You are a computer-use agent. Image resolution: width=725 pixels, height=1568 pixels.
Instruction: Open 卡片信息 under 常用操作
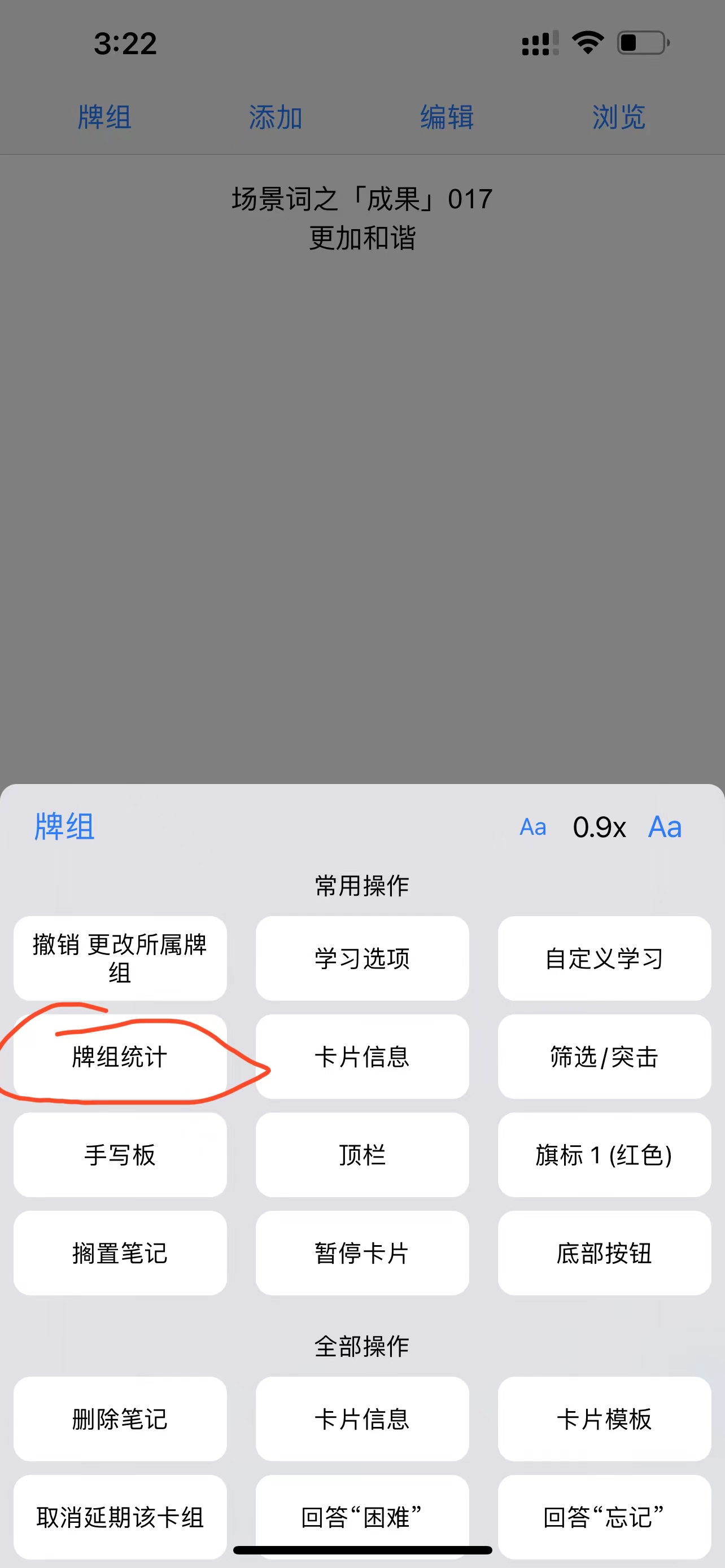coord(362,1057)
